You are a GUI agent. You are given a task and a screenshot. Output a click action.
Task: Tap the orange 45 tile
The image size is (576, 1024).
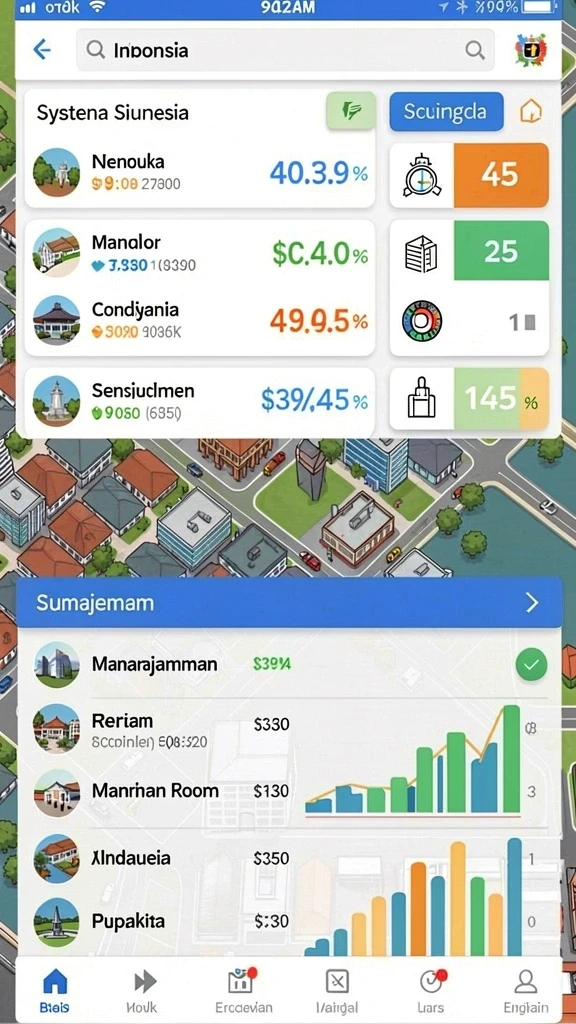[500, 174]
